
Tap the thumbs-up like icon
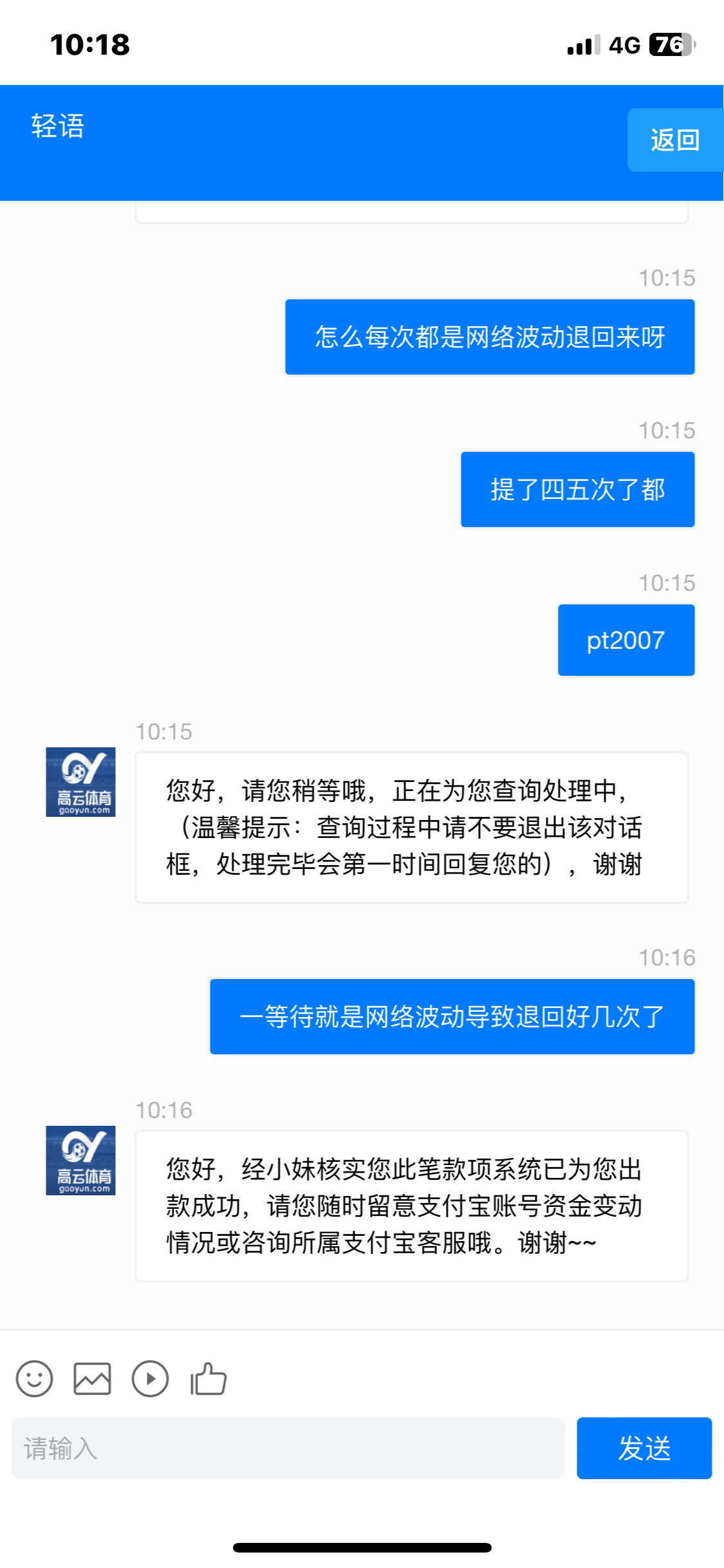point(206,1379)
